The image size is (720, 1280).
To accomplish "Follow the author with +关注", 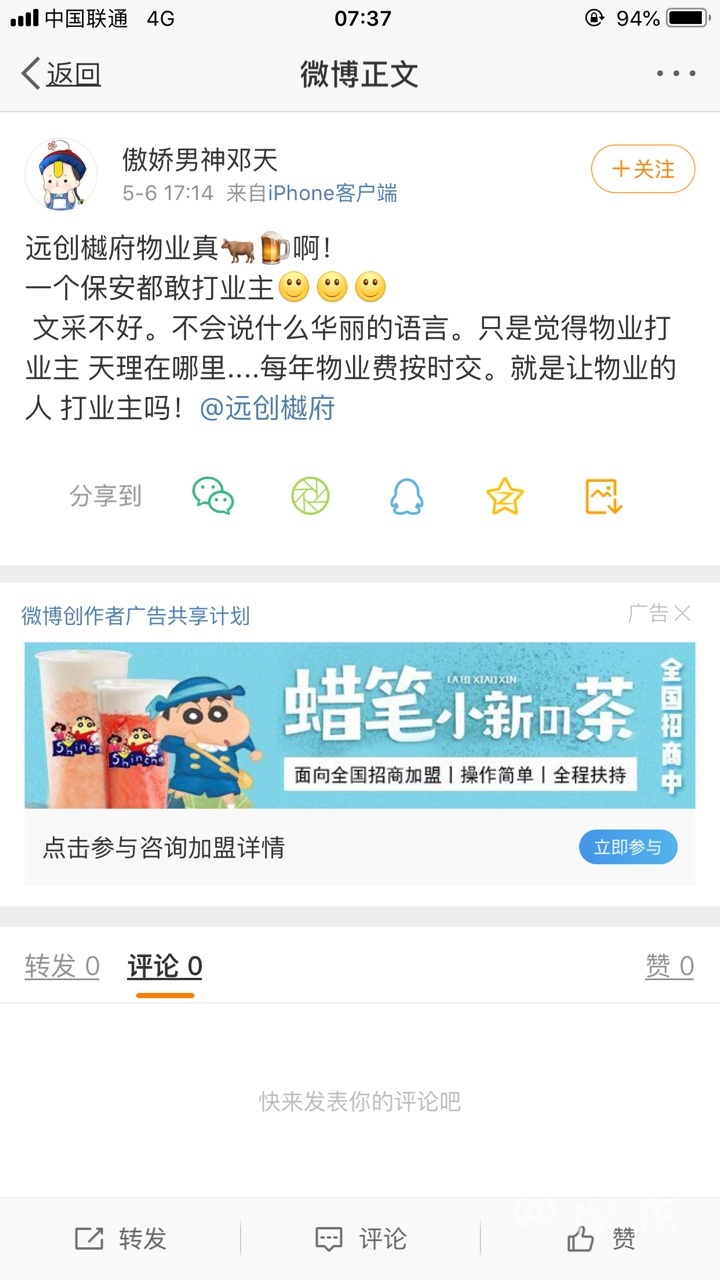I will point(643,169).
